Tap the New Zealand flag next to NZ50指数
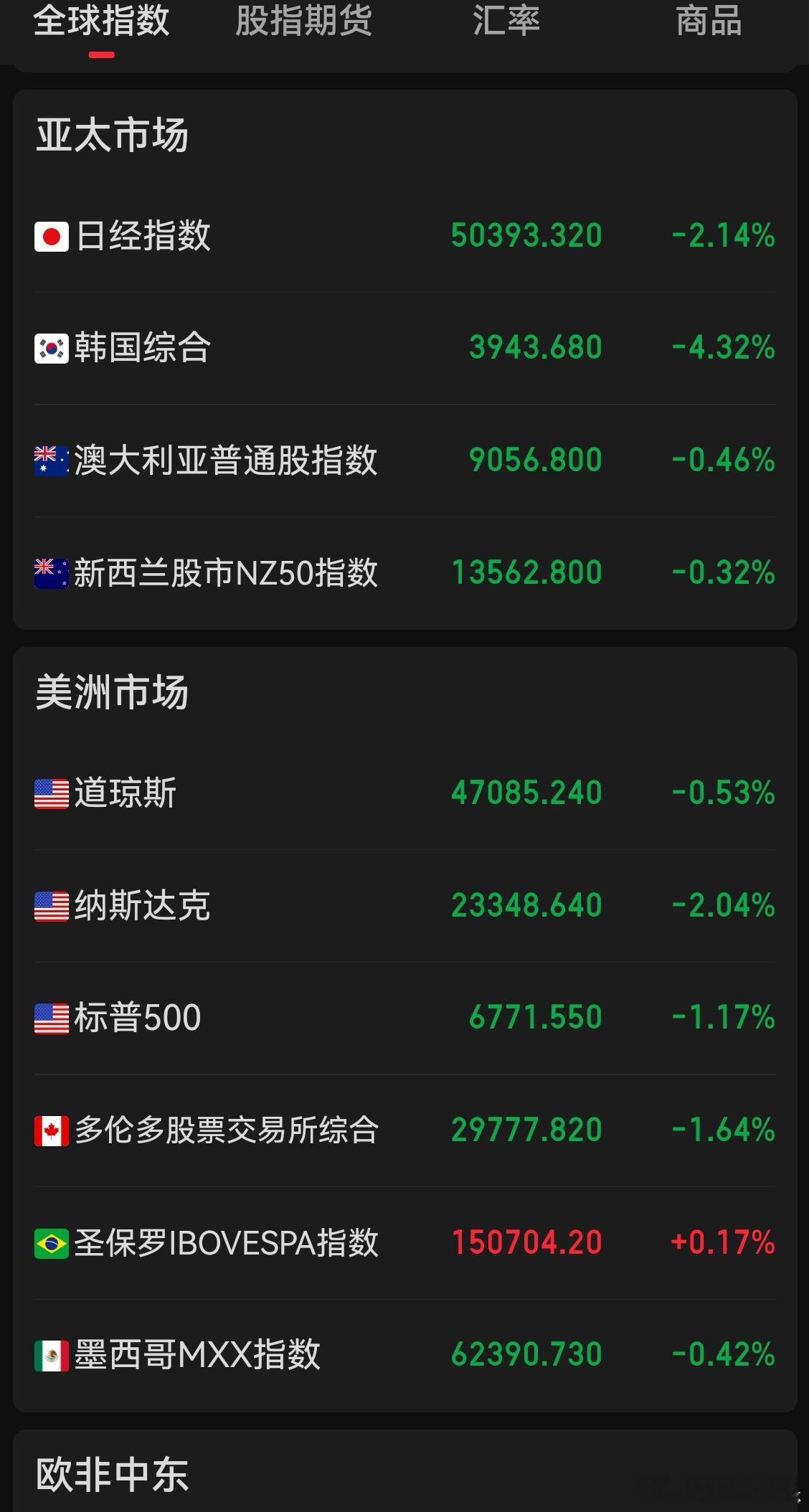809x1512 pixels. (49, 572)
